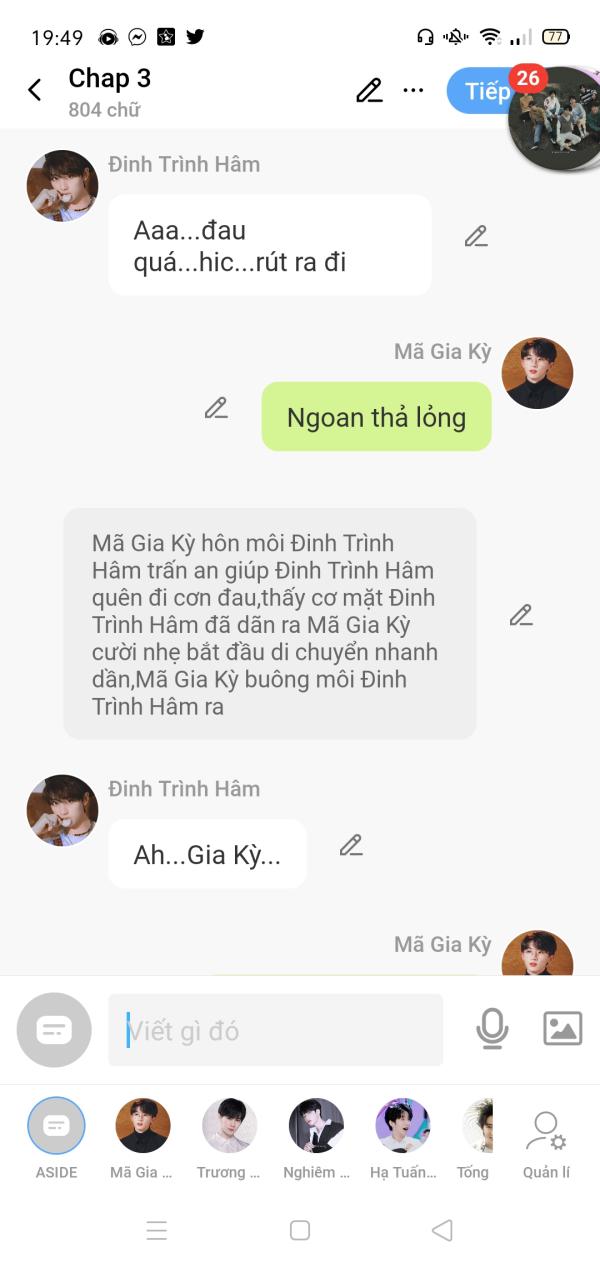Focus the "Viết gì đó" text field

pyautogui.click(x=275, y=1030)
